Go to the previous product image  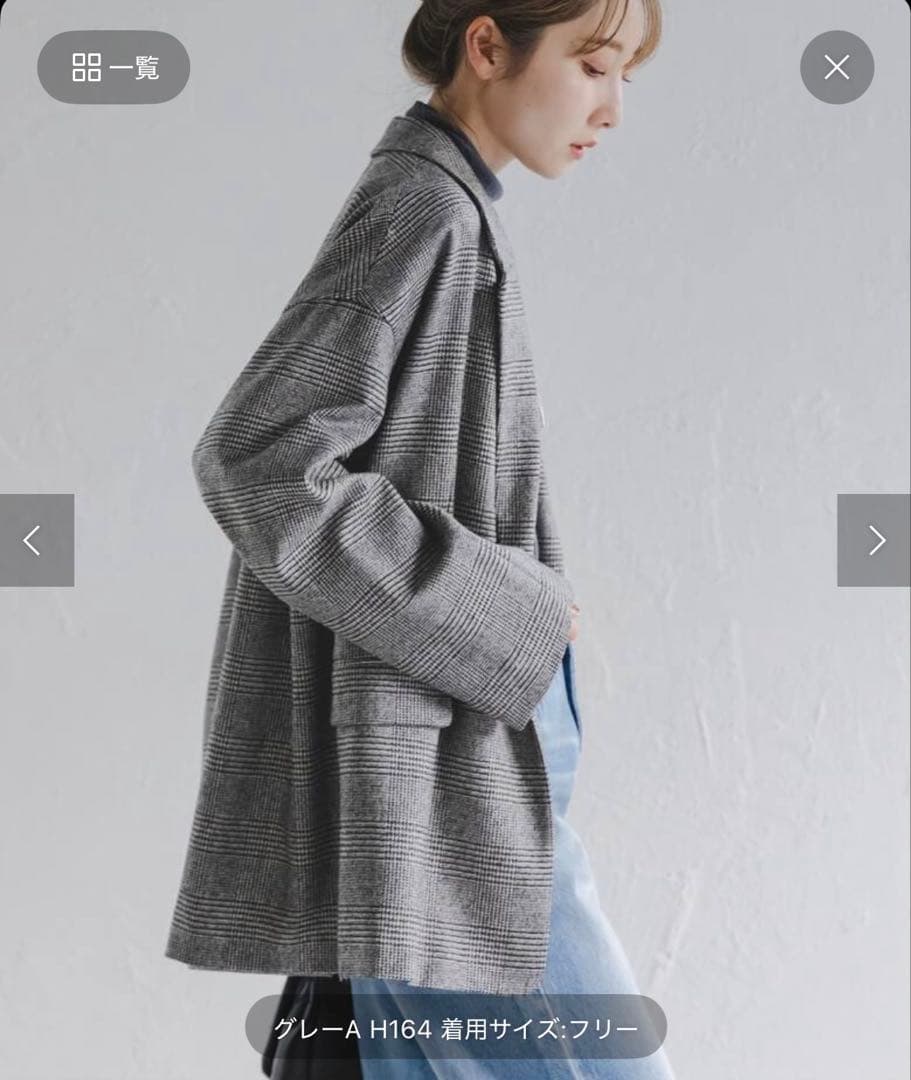coord(36,540)
